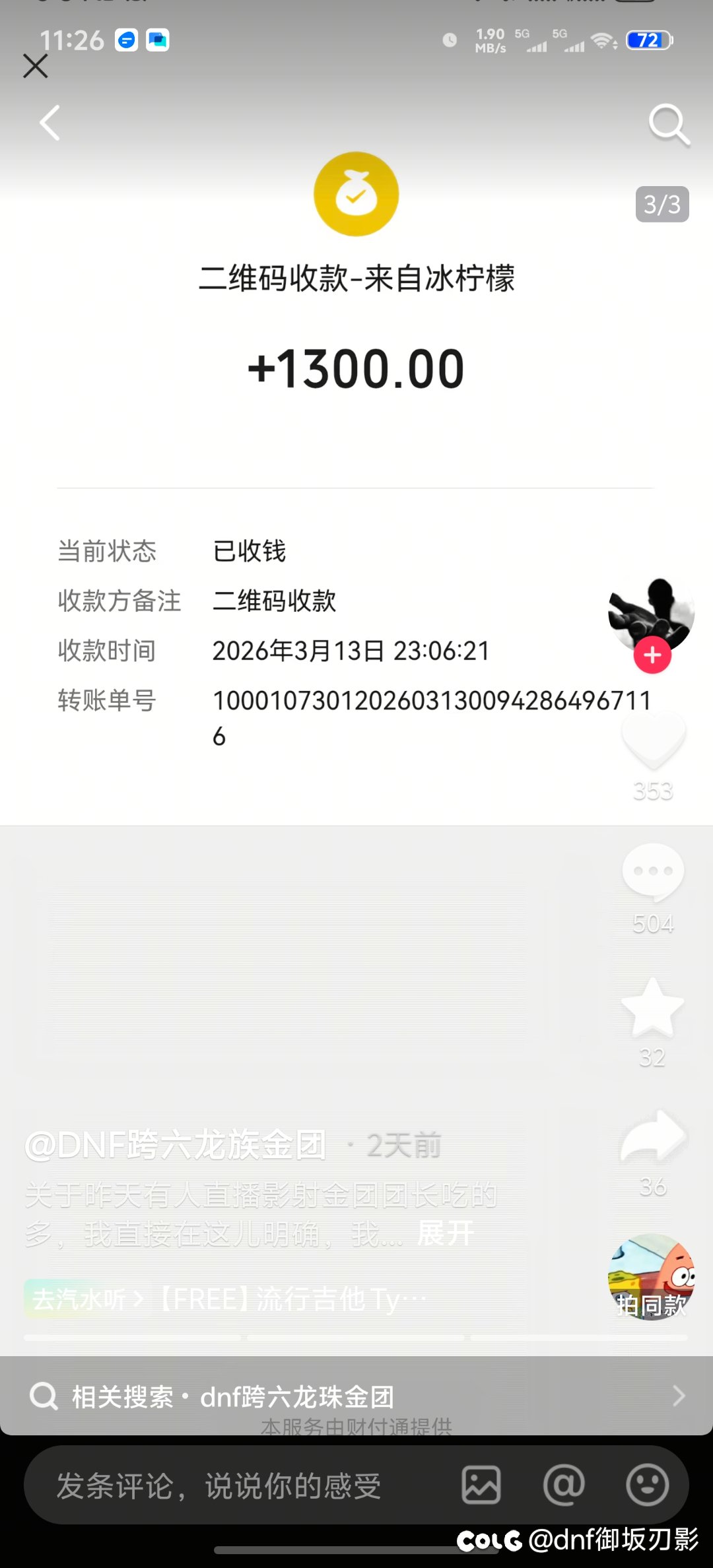713x1568 pixels.
Task: Mention someone with the @ icon
Action: (564, 1486)
